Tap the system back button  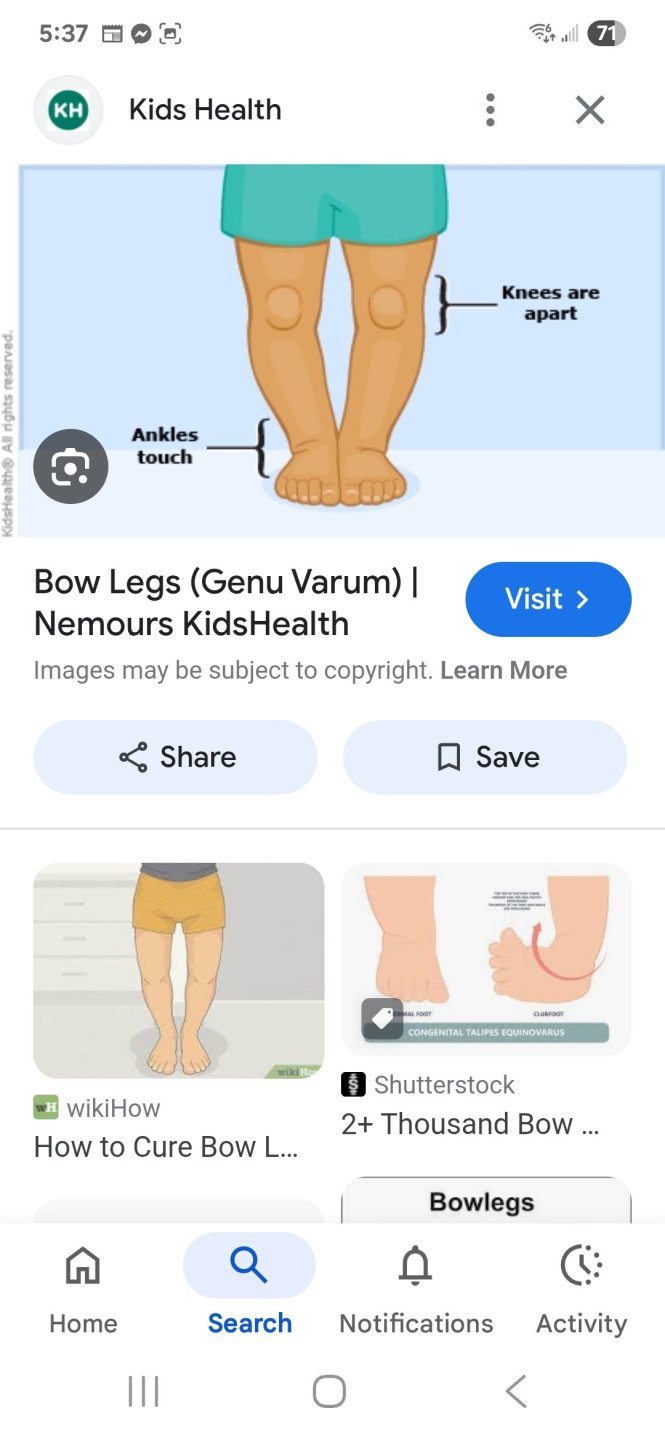tap(516, 1391)
